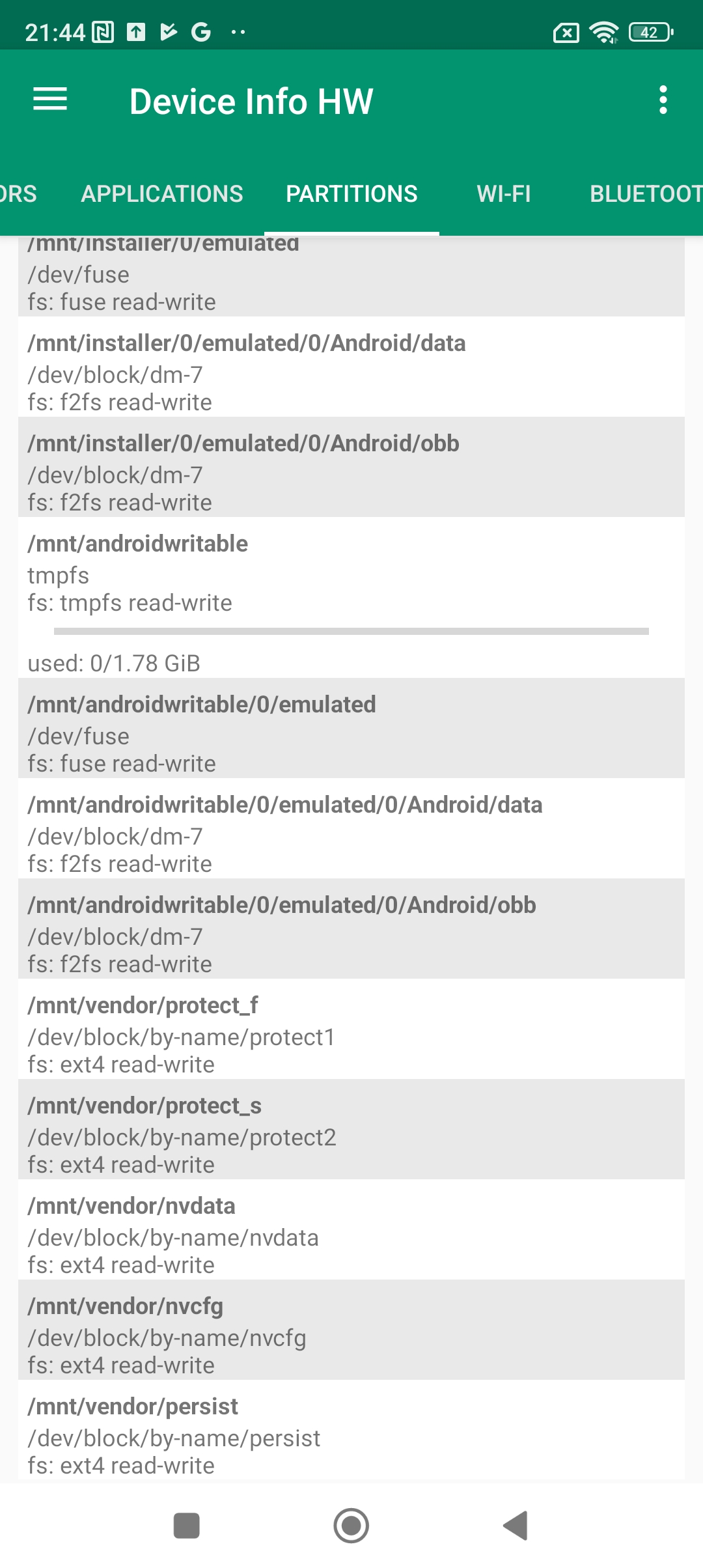Select the Partitions tab
Image resolution: width=703 pixels, height=1568 pixels.
pyautogui.click(x=351, y=194)
